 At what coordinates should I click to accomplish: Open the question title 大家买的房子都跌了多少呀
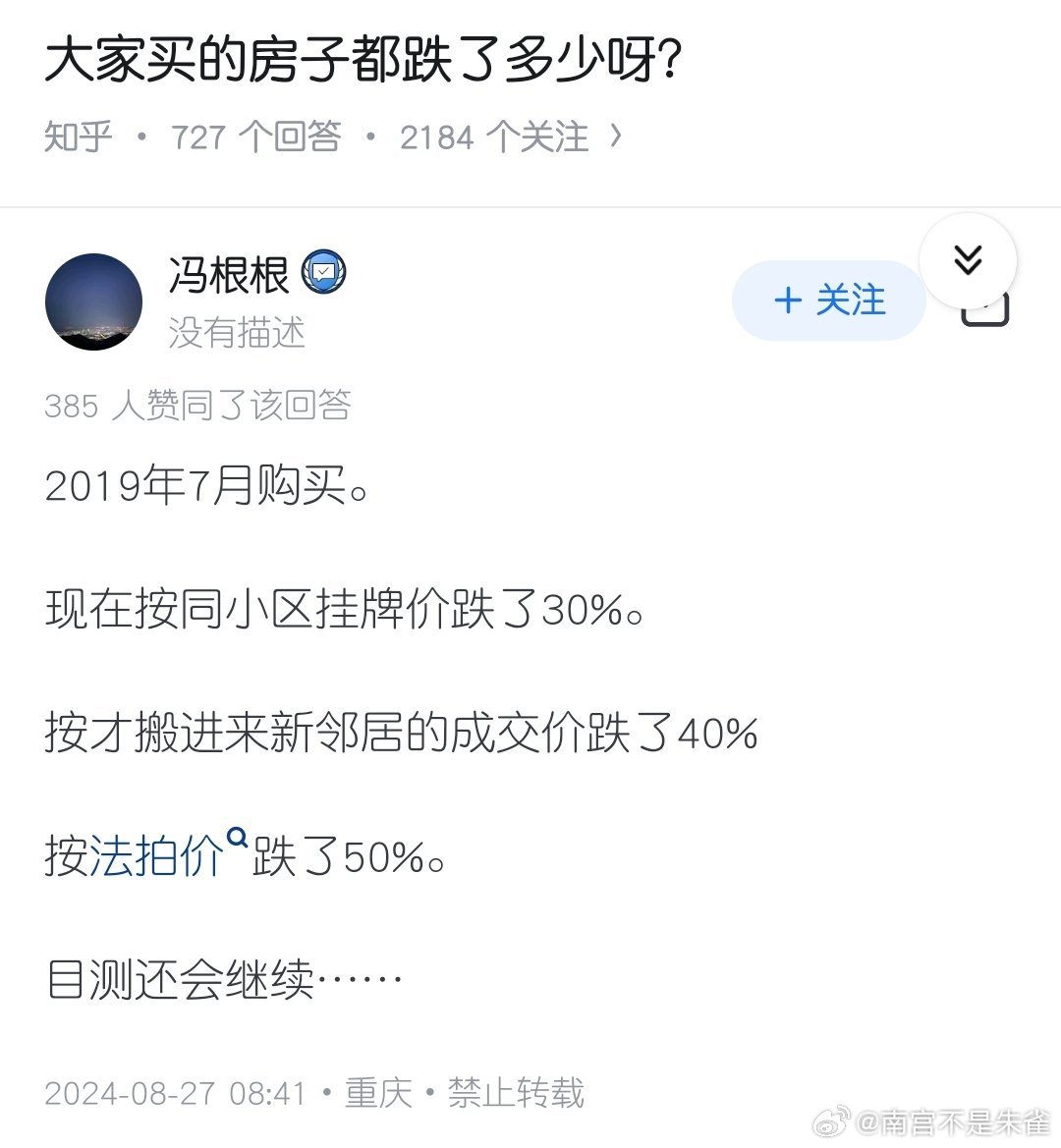[x=363, y=61]
